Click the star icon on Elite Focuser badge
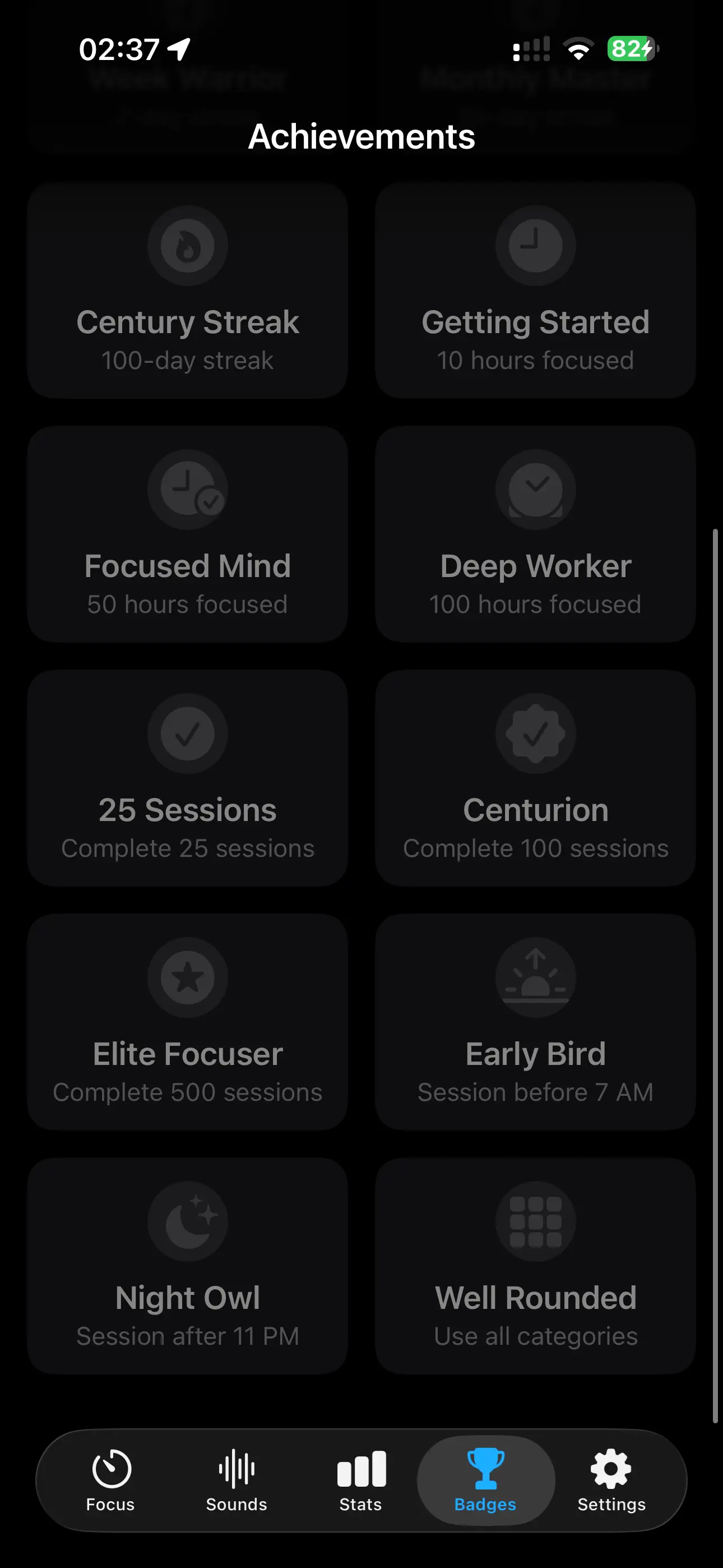This screenshot has height=1568, width=723. (x=187, y=977)
